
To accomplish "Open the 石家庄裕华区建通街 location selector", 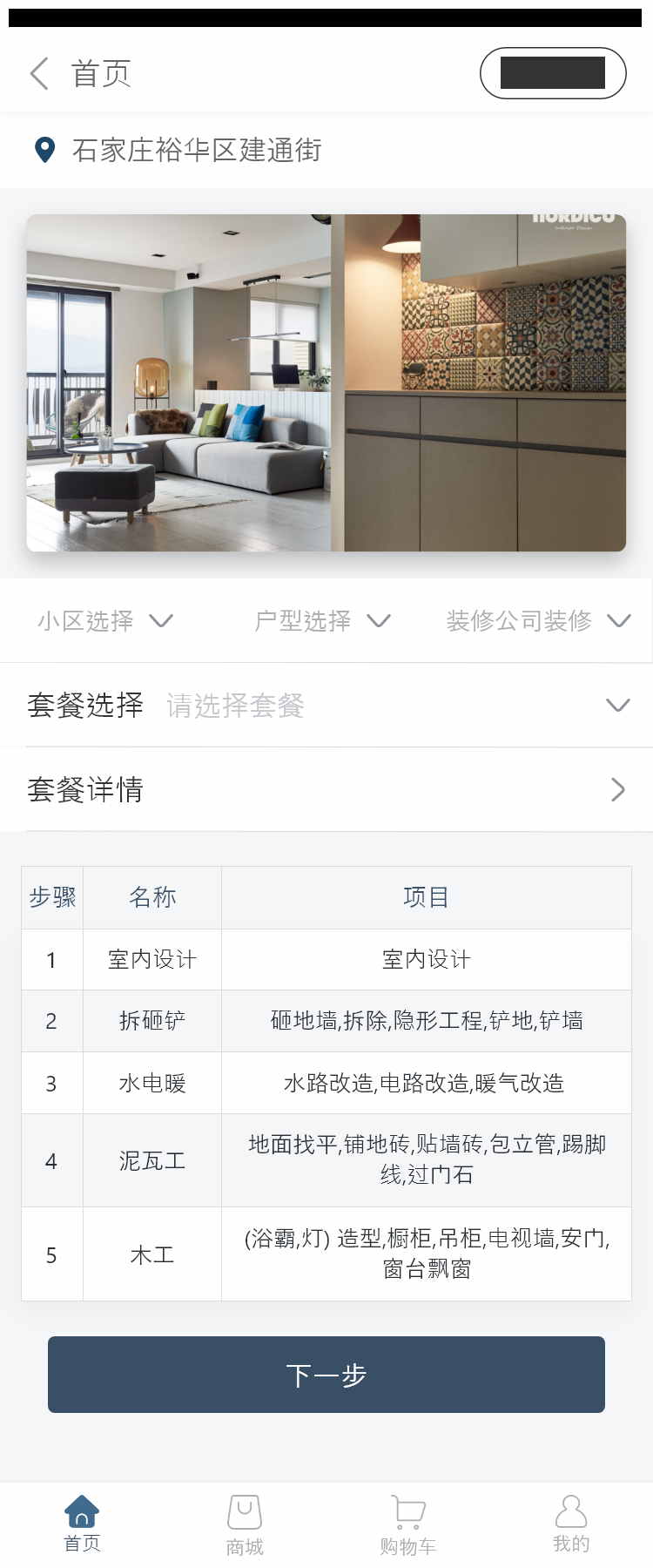I will (x=196, y=150).
